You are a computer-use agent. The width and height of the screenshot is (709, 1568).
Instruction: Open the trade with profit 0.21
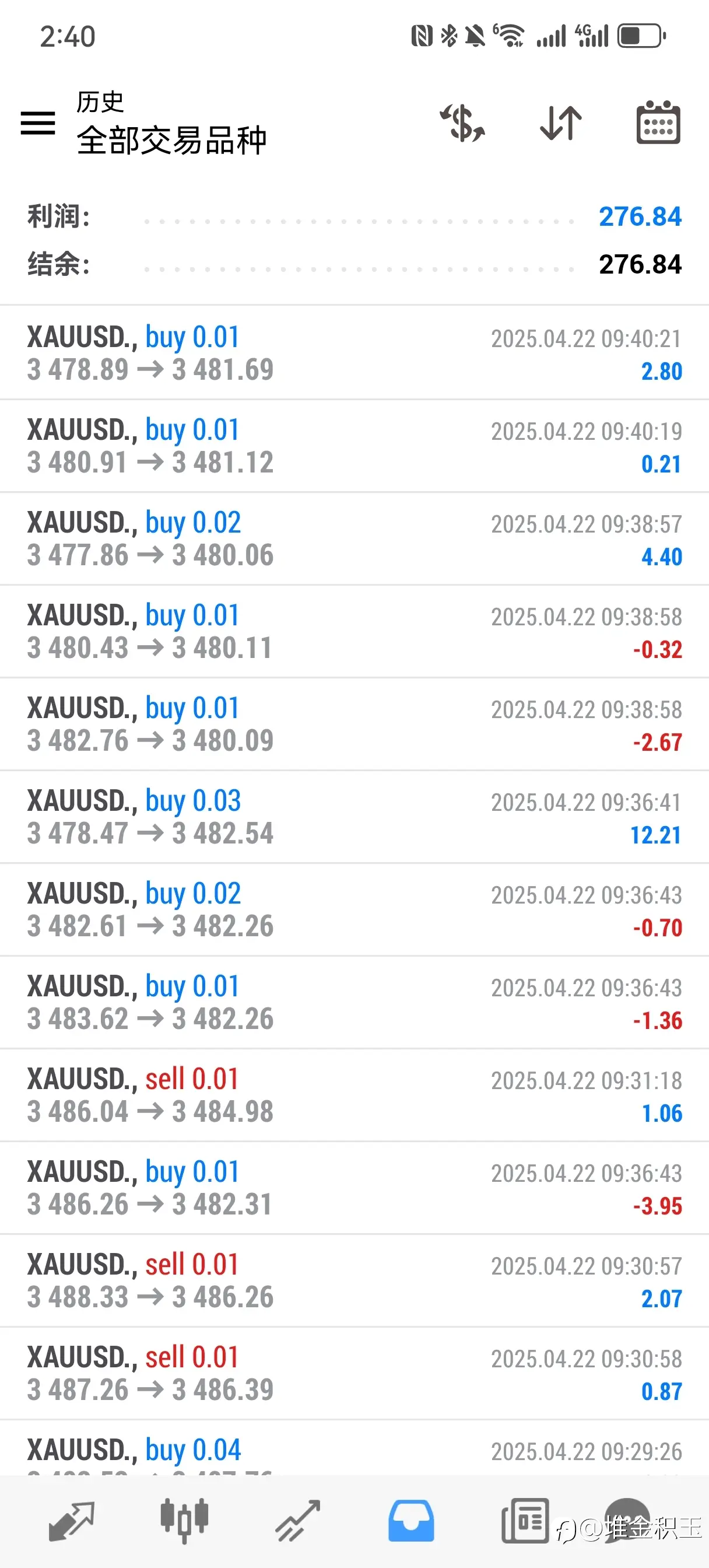click(354, 446)
